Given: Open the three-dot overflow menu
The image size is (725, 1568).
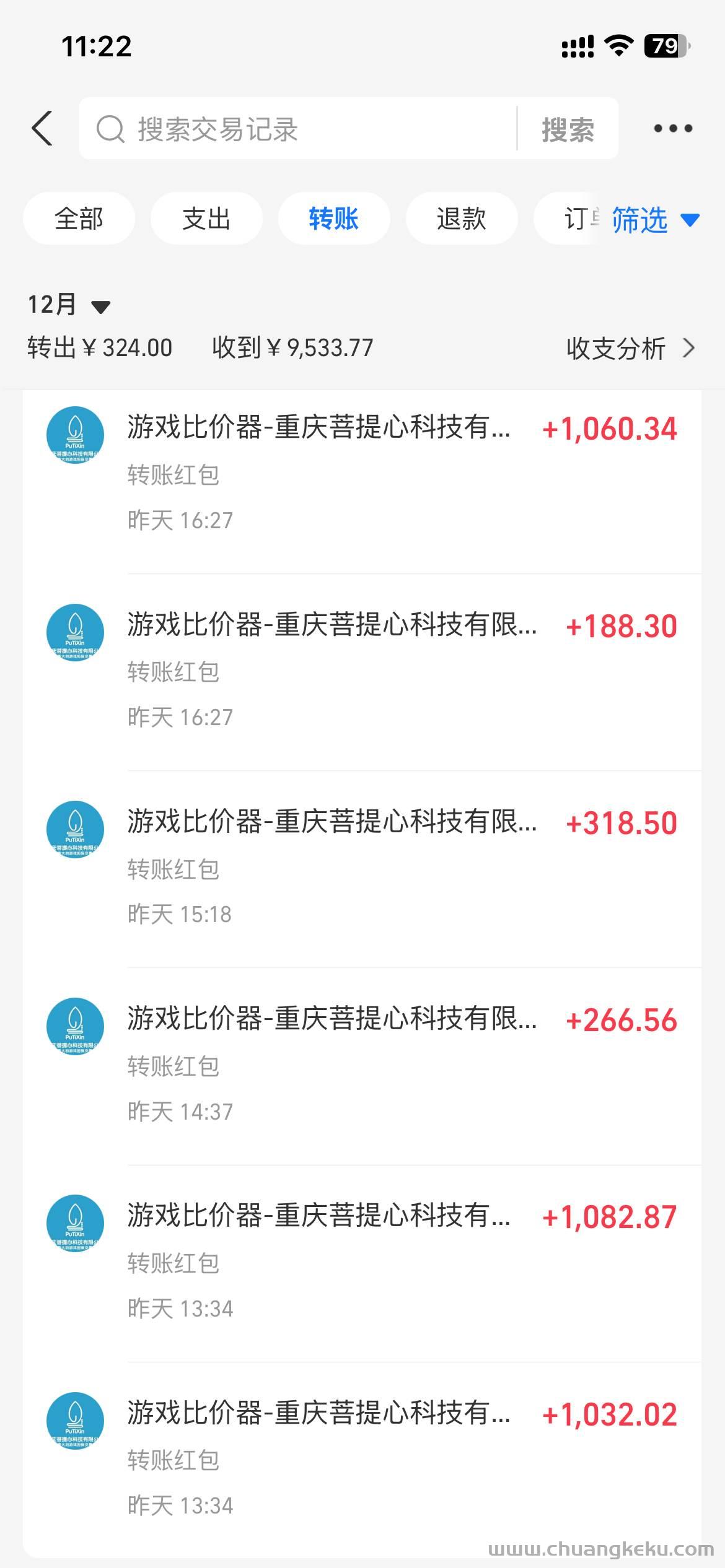Looking at the screenshot, I should pos(673,129).
